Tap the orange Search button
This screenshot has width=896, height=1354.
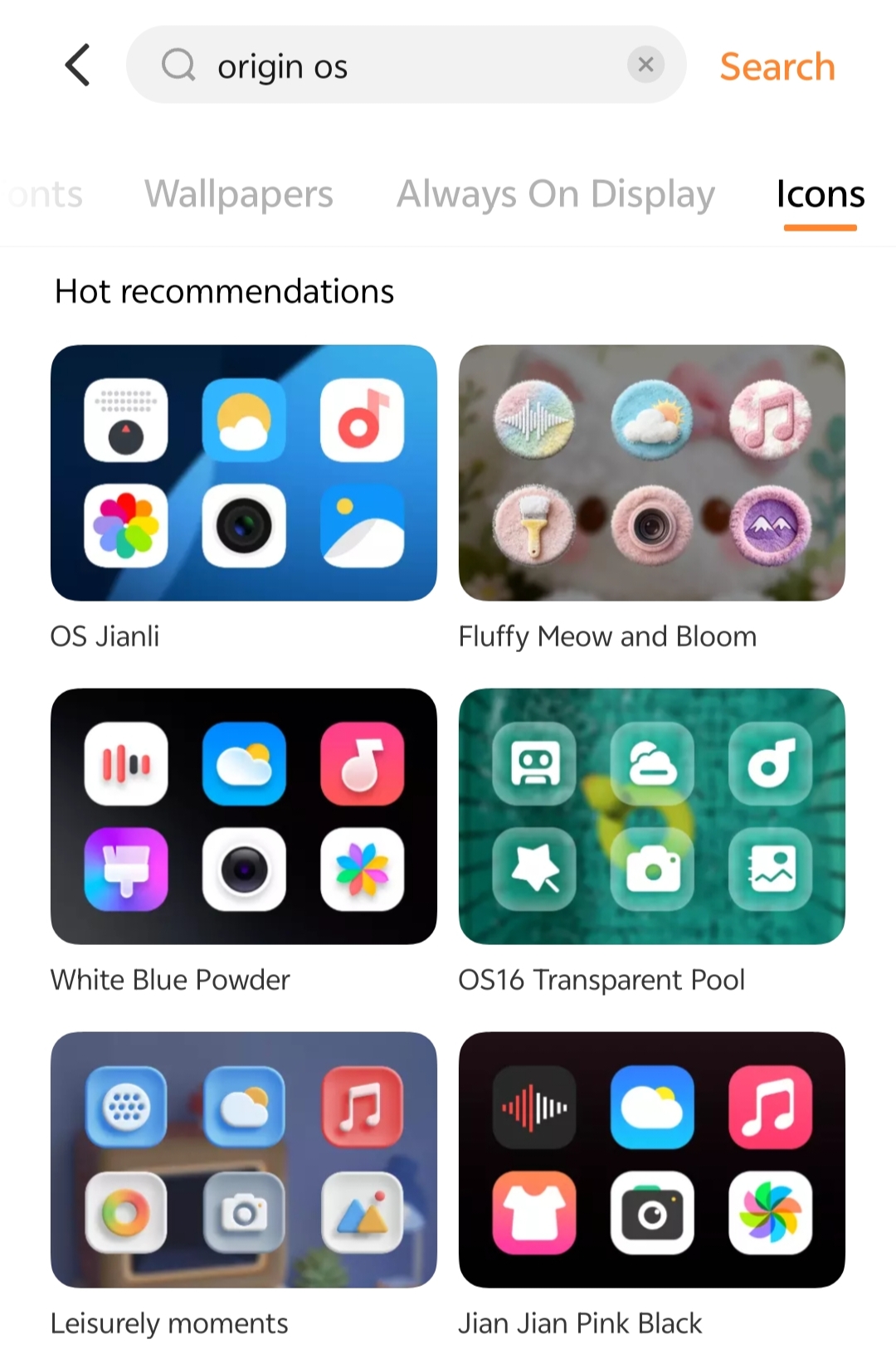click(777, 66)
